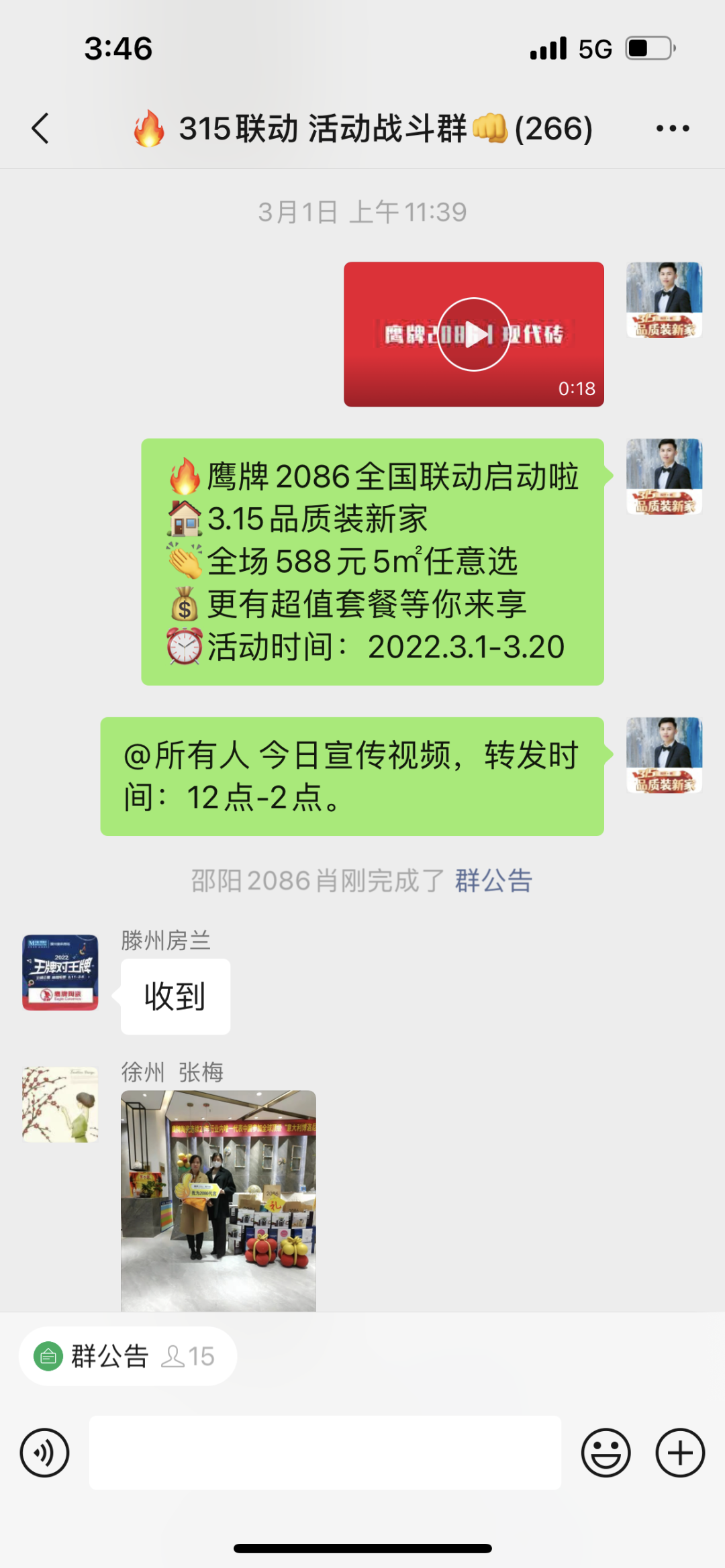
Task: Open 徐州 张梅's profile avatar
Action: 60,1104
